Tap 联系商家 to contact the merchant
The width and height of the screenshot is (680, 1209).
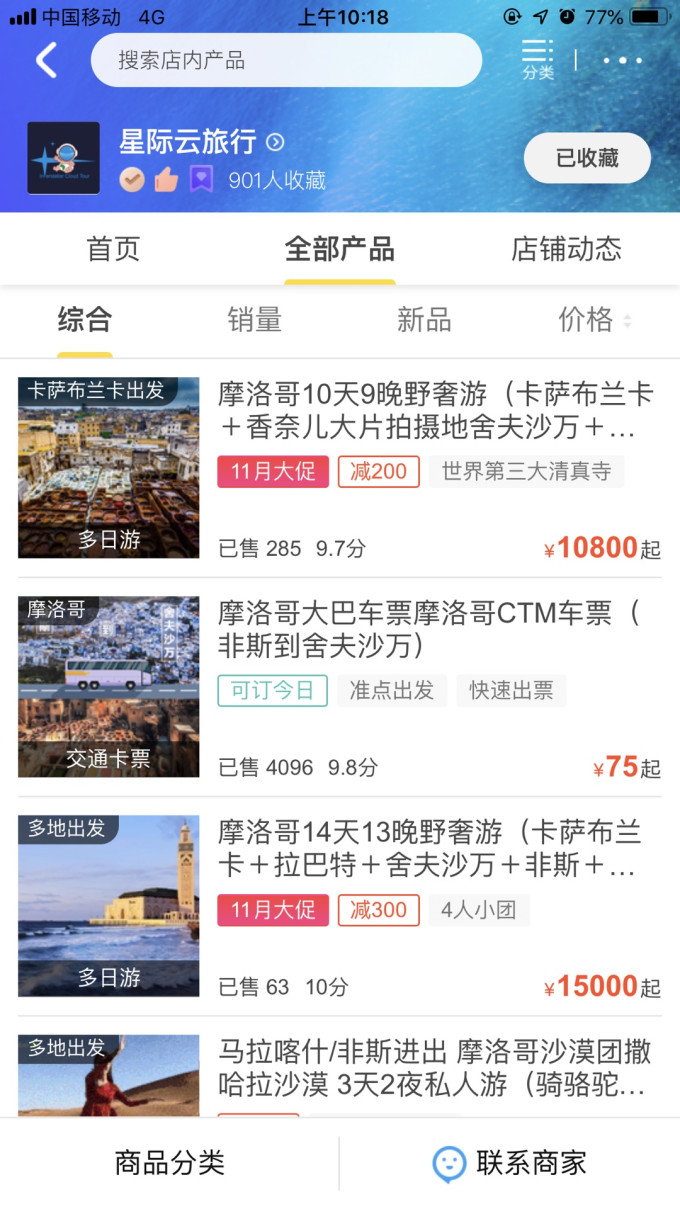[510, 1163]
